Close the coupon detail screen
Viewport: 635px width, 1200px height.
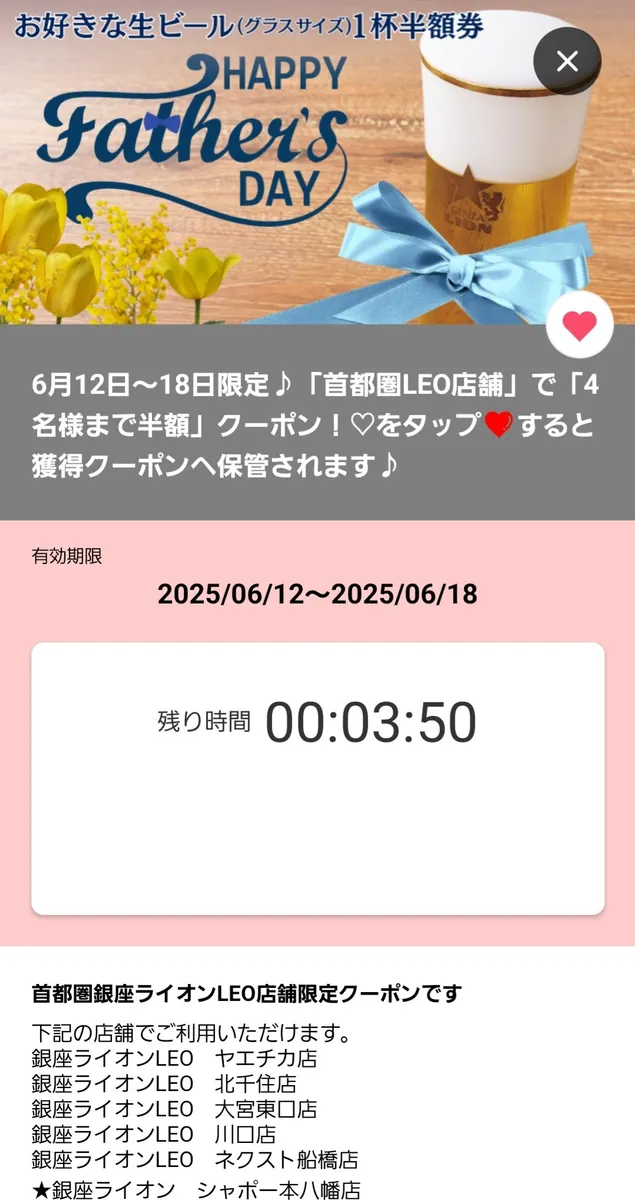point(567,61)
